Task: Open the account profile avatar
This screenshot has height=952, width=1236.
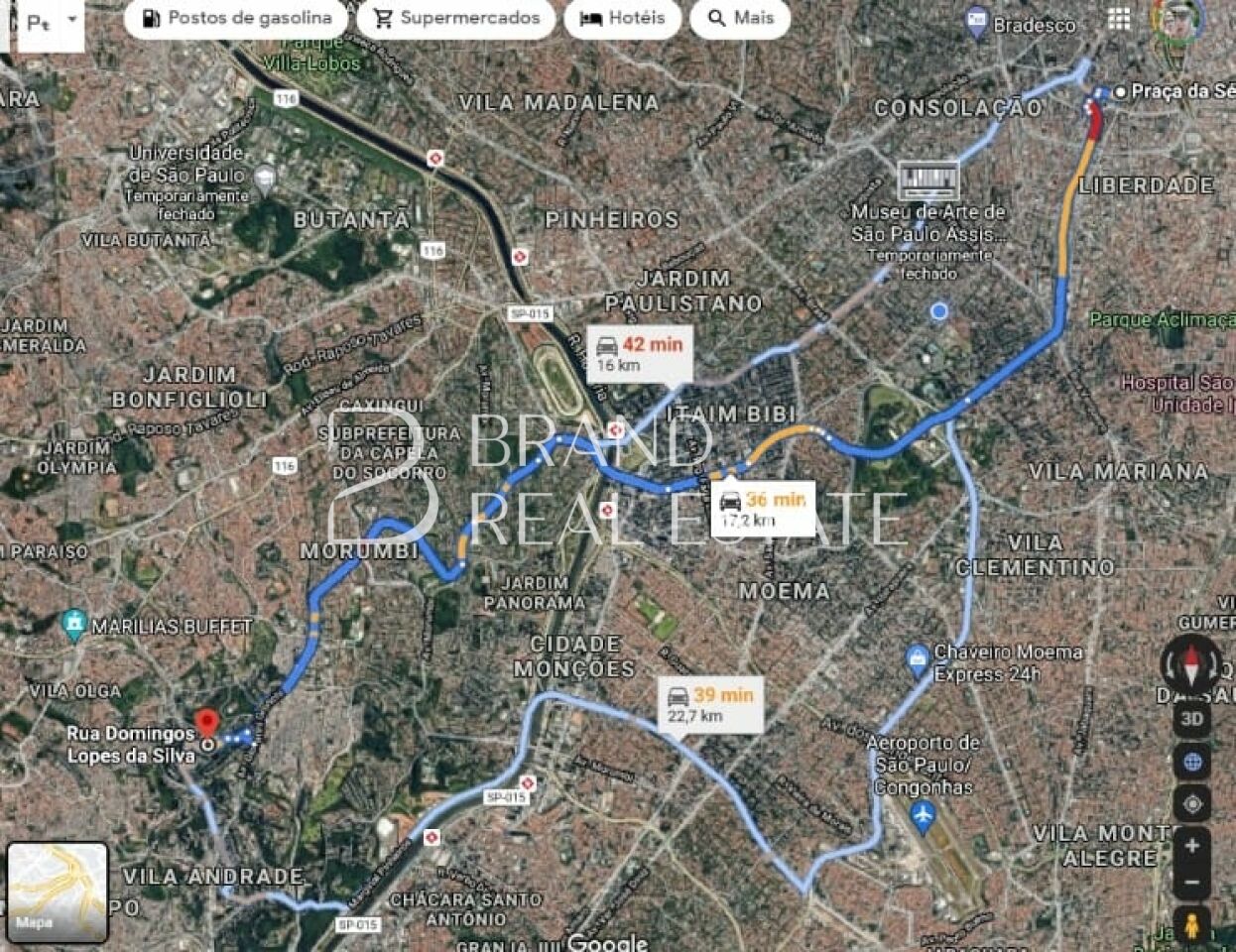Action: 1177,20
